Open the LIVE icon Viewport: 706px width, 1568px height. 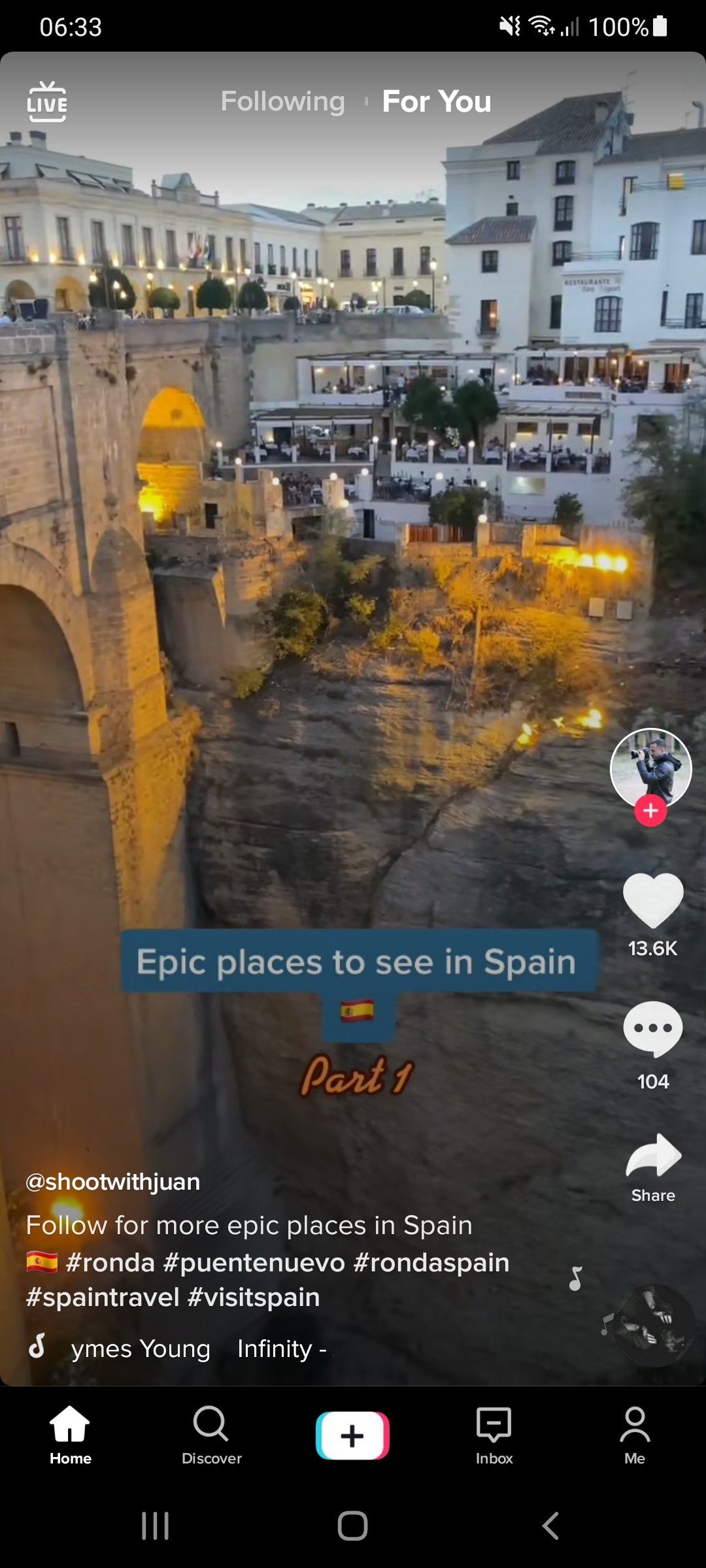tap(47, 102)
